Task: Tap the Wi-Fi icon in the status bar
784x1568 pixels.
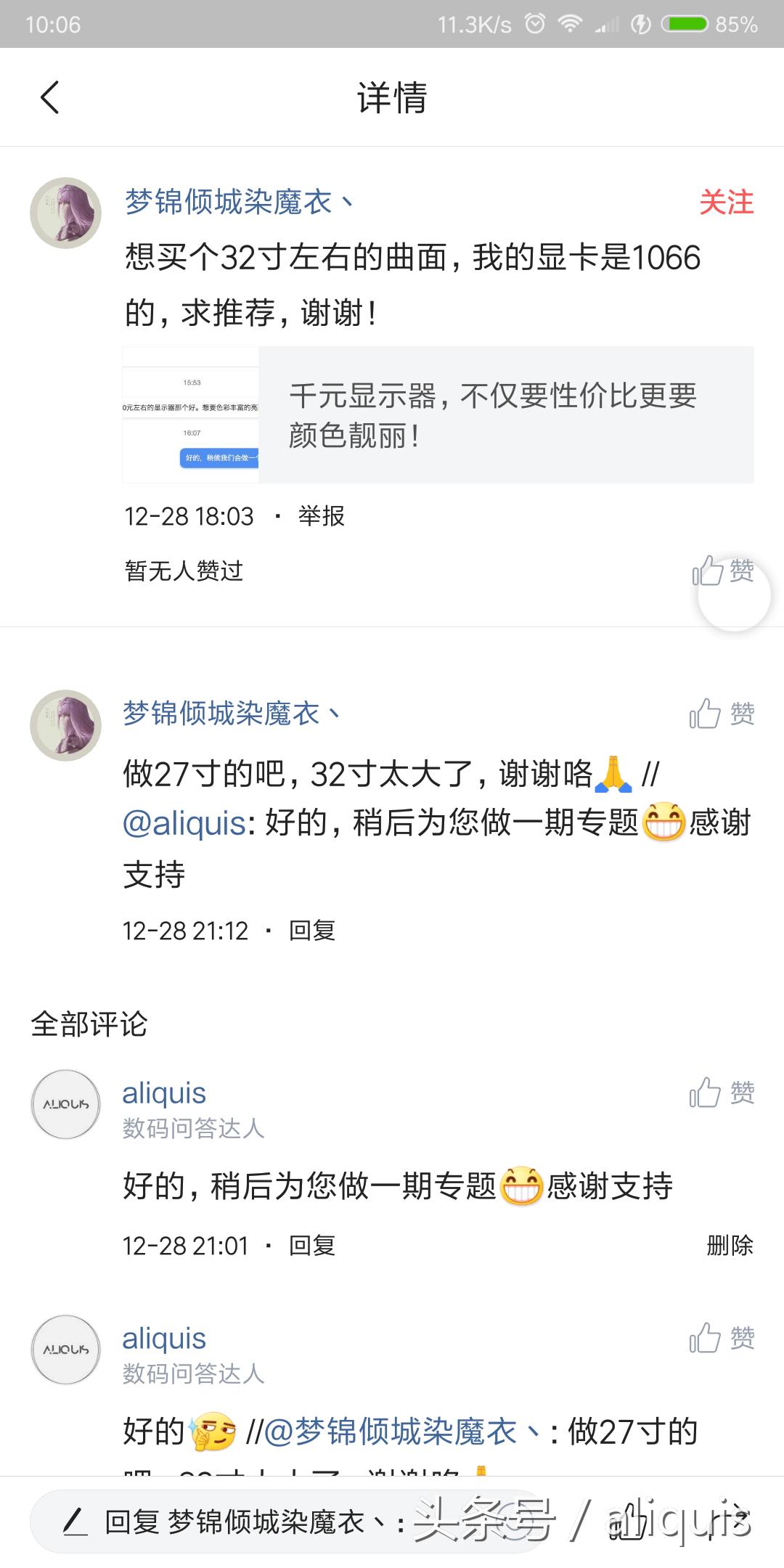Action: click(571, 23)
